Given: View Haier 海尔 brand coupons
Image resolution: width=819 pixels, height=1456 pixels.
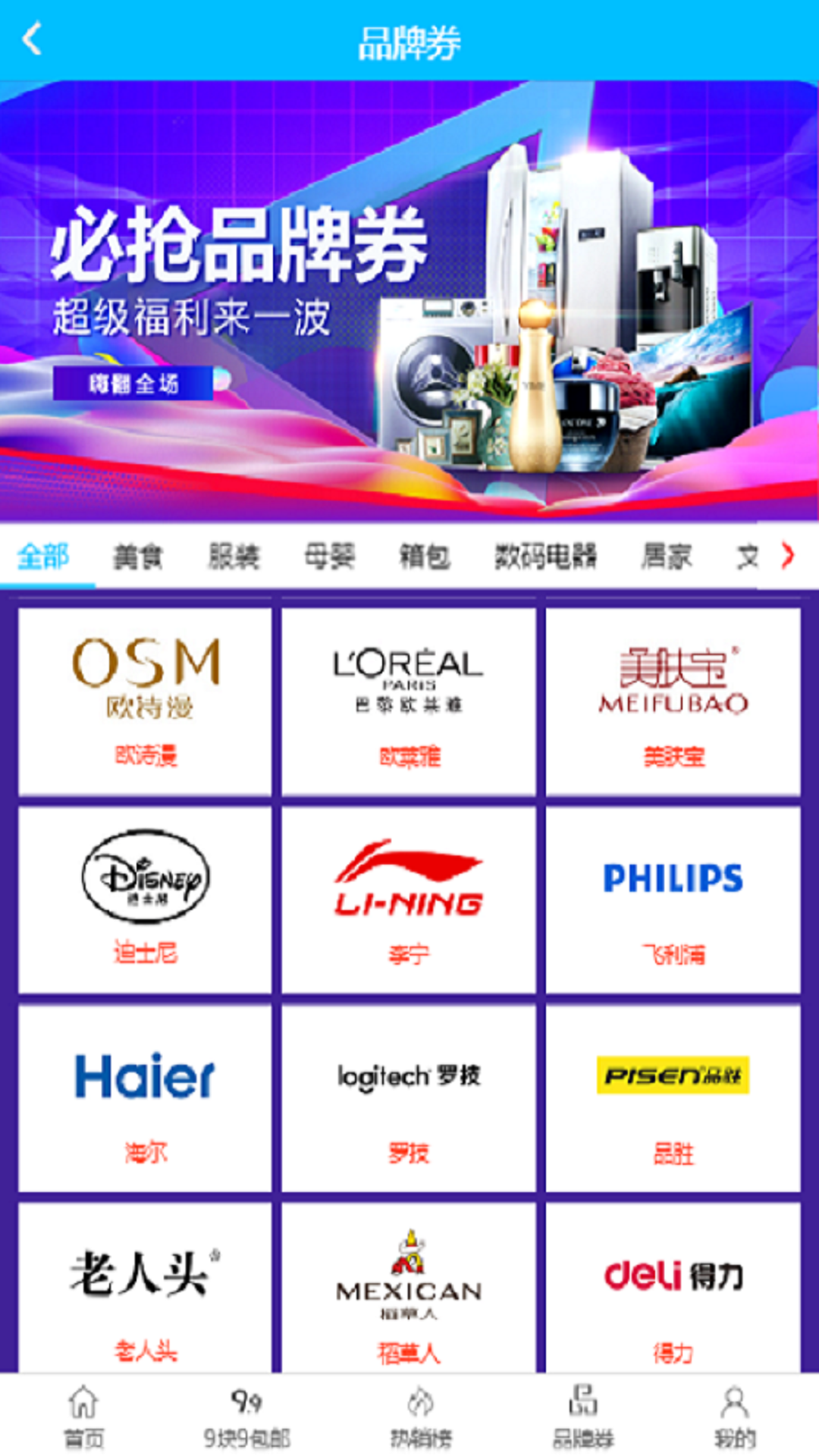Looking at the screenshot, I should click(145, 1098).
